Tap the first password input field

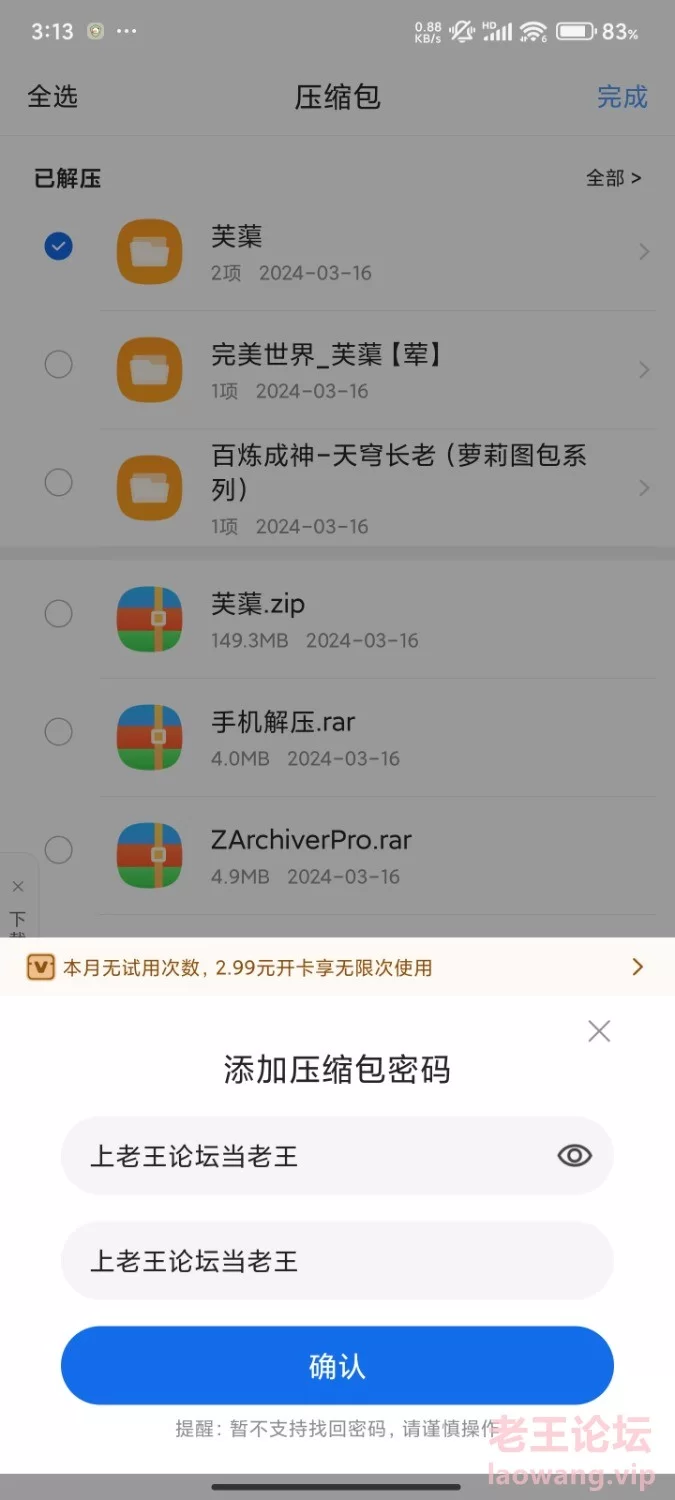[x=337, y=1156]
